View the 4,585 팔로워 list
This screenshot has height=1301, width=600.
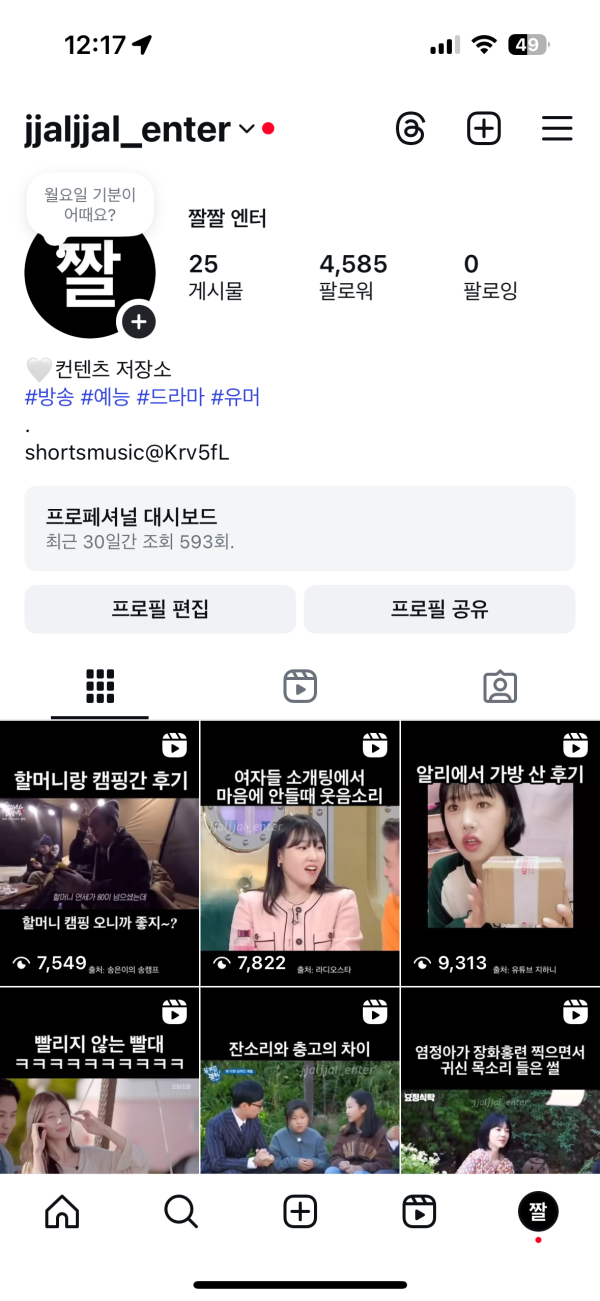tap(353, 276)
